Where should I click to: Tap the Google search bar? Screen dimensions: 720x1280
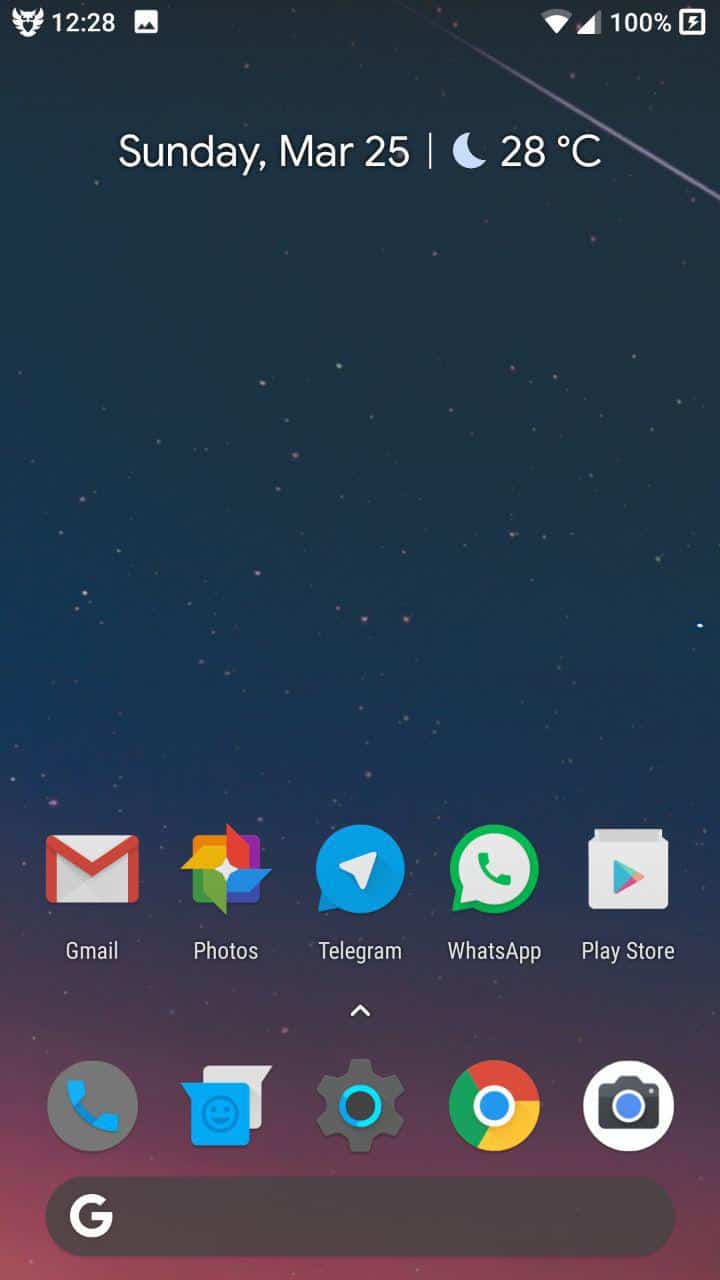pyautogui.click(x=360, y=1217)
